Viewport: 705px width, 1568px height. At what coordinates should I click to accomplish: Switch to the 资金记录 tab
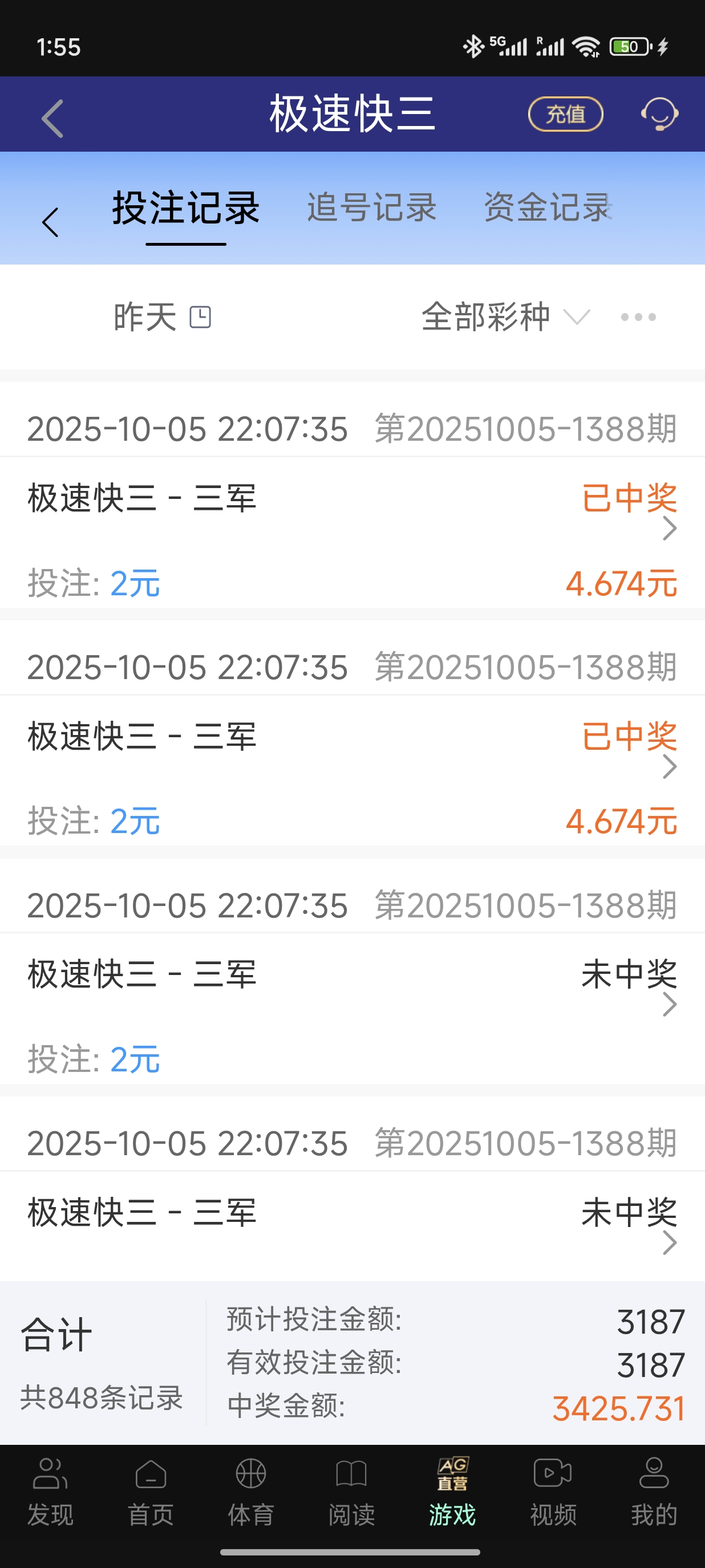click(x=548, y=208)
